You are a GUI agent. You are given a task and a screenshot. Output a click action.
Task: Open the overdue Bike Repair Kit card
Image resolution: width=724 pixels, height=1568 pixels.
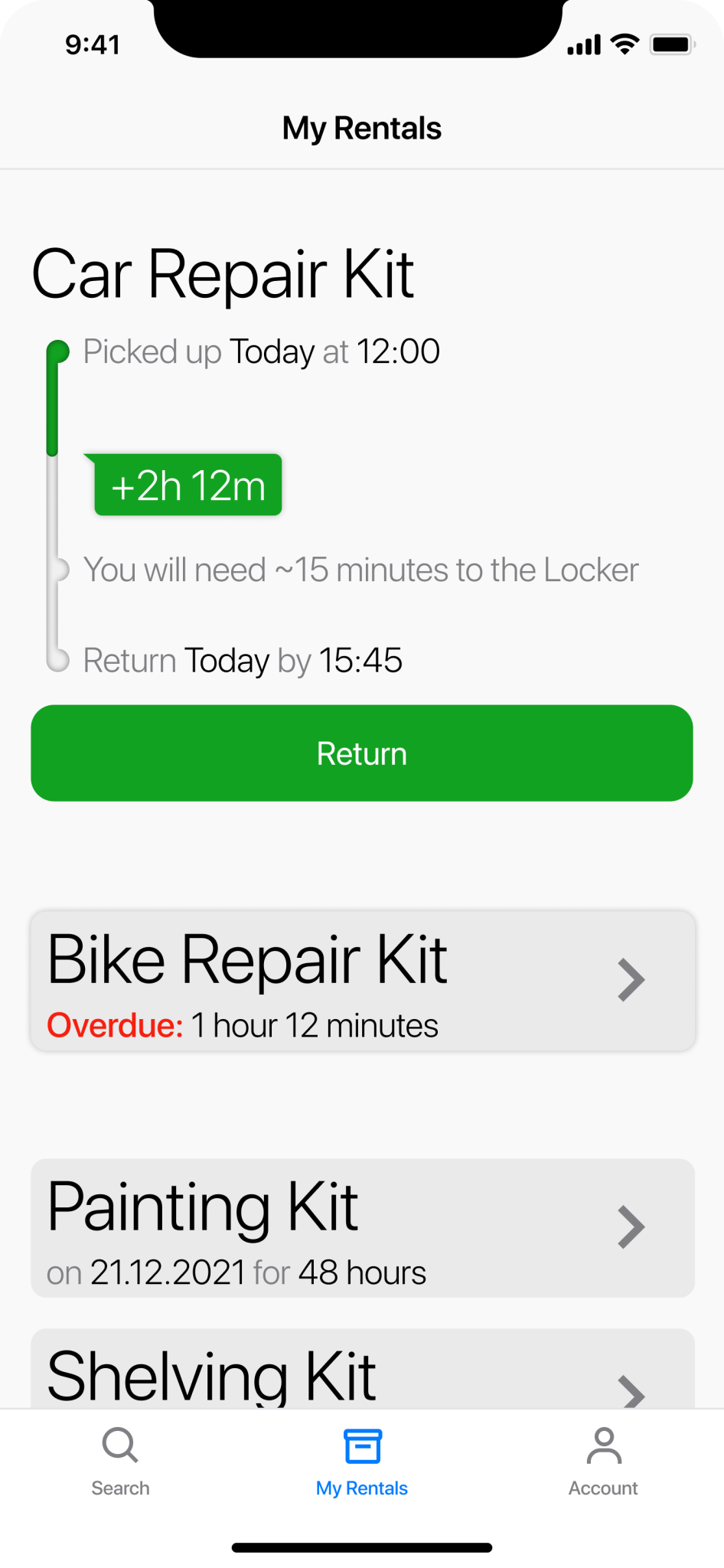pos(362,981)
